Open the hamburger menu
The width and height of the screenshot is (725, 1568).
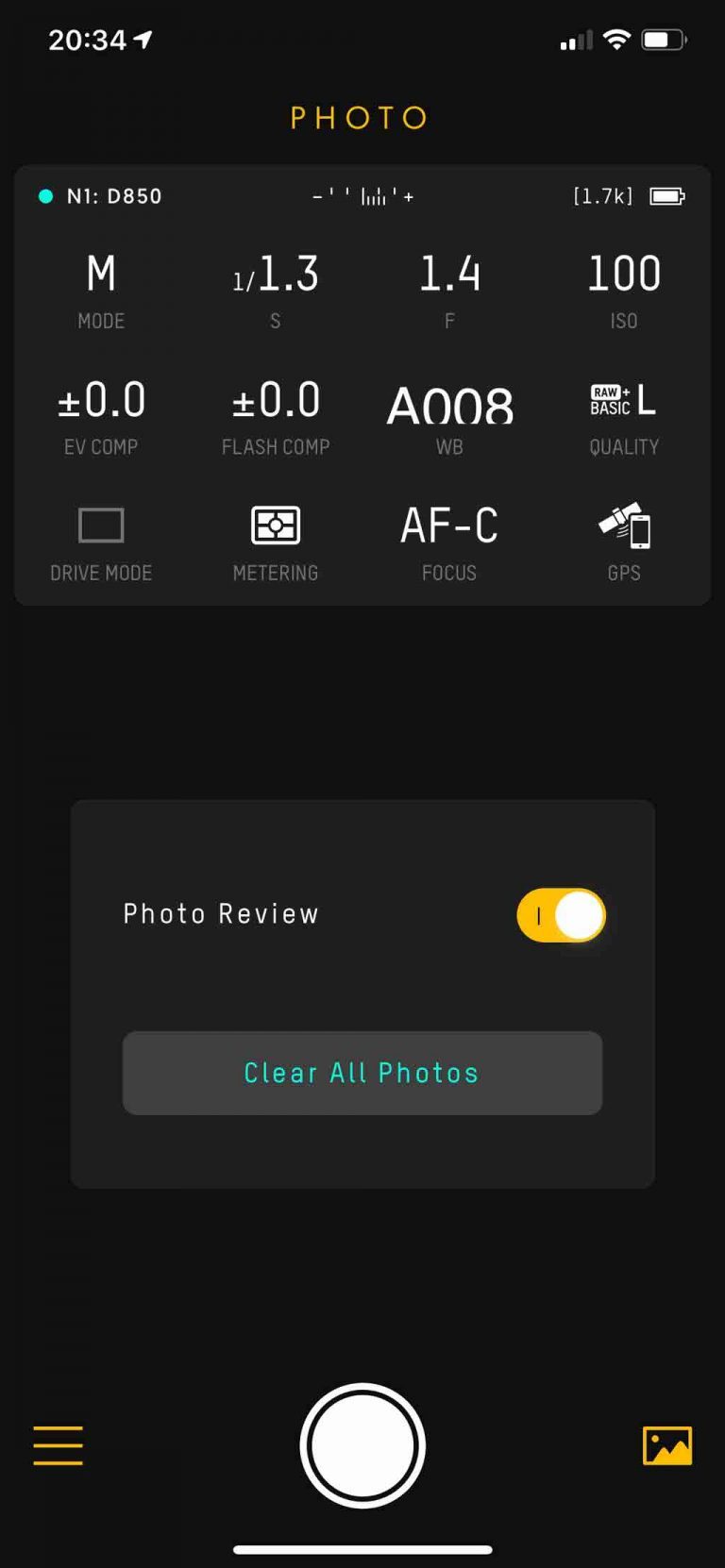pyautogui.click(x=58, y=1444)
